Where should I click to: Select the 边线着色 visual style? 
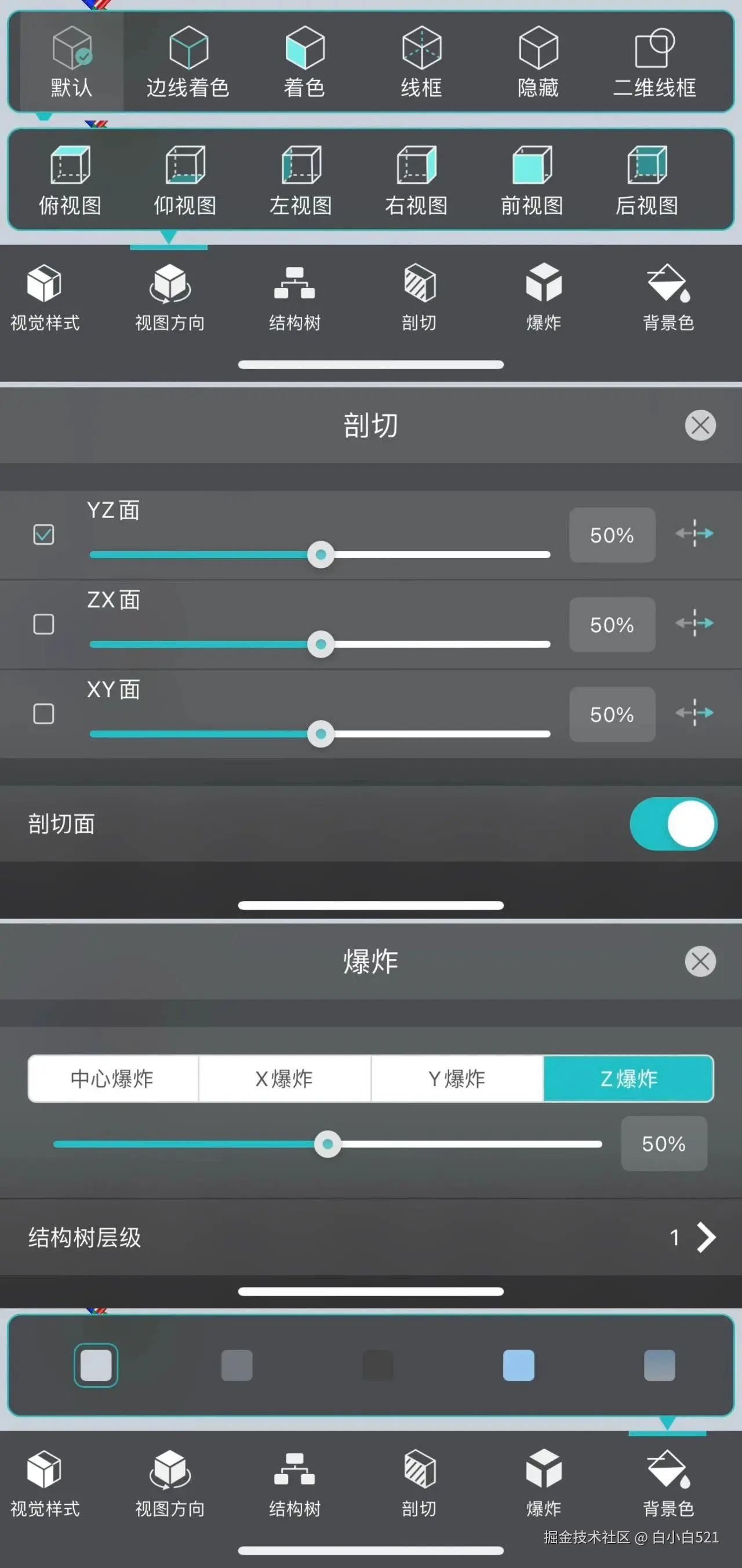click(187, 61)
